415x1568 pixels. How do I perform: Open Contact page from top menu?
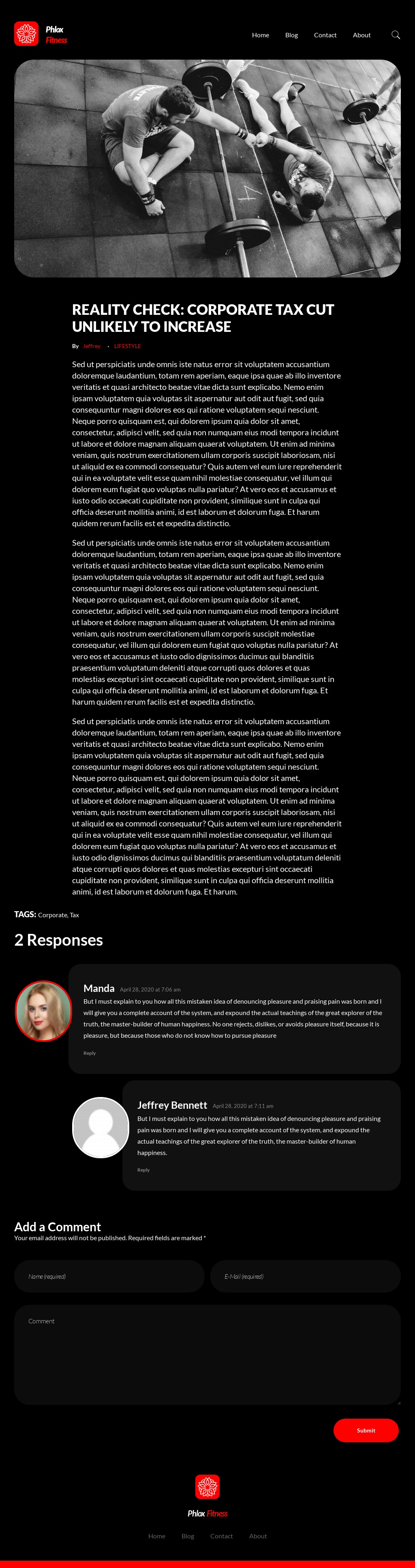click(325, 35)
